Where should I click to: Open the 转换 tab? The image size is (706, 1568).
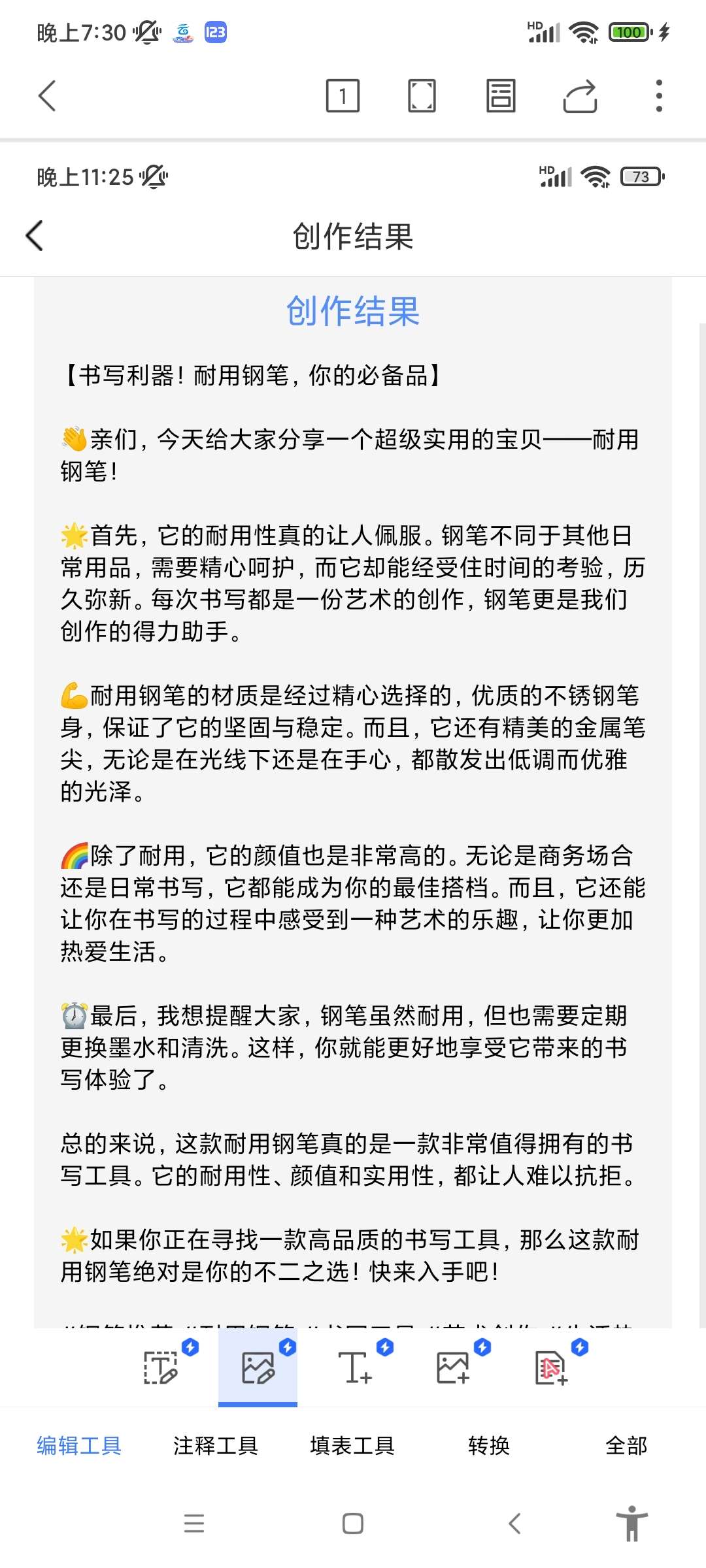489,1446
